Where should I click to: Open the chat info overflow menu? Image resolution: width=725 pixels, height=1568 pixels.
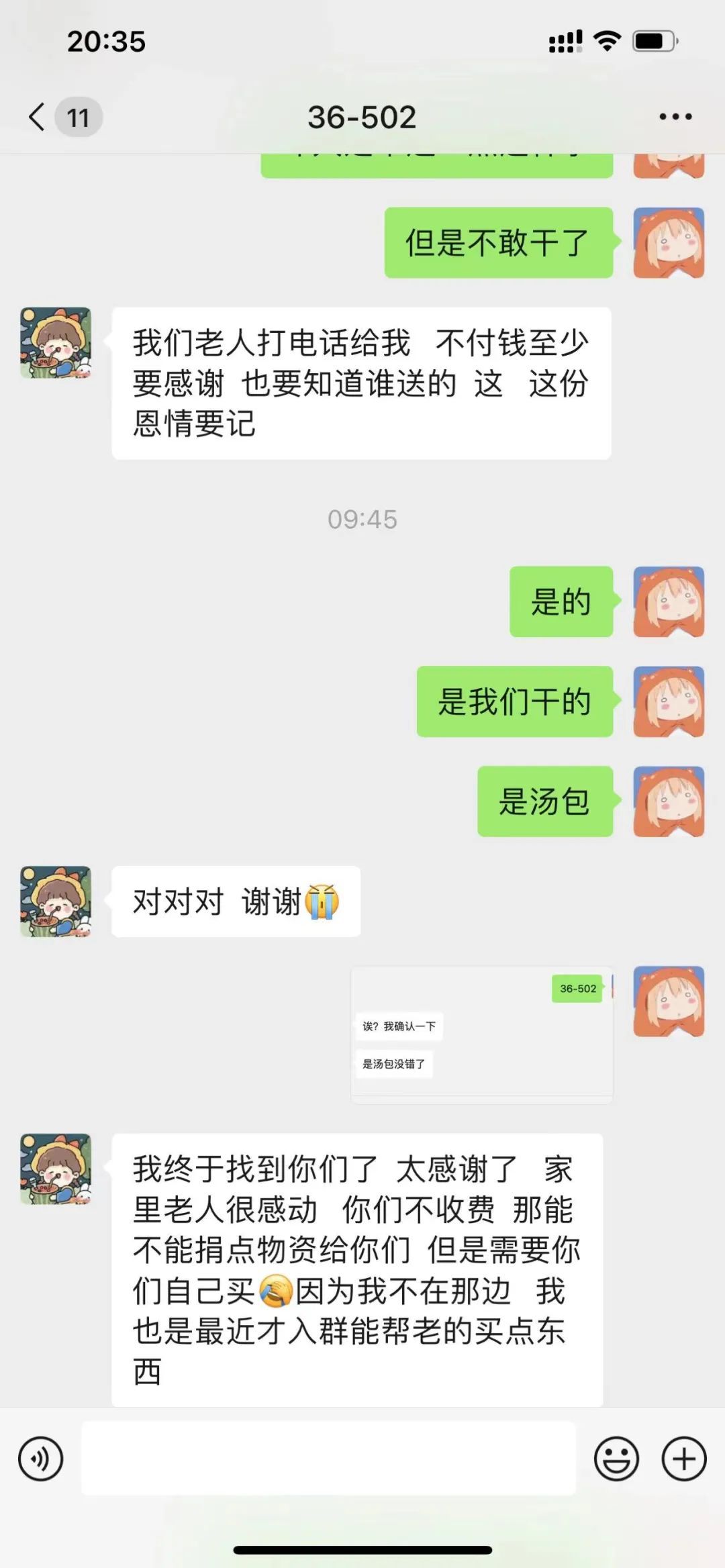675,117
